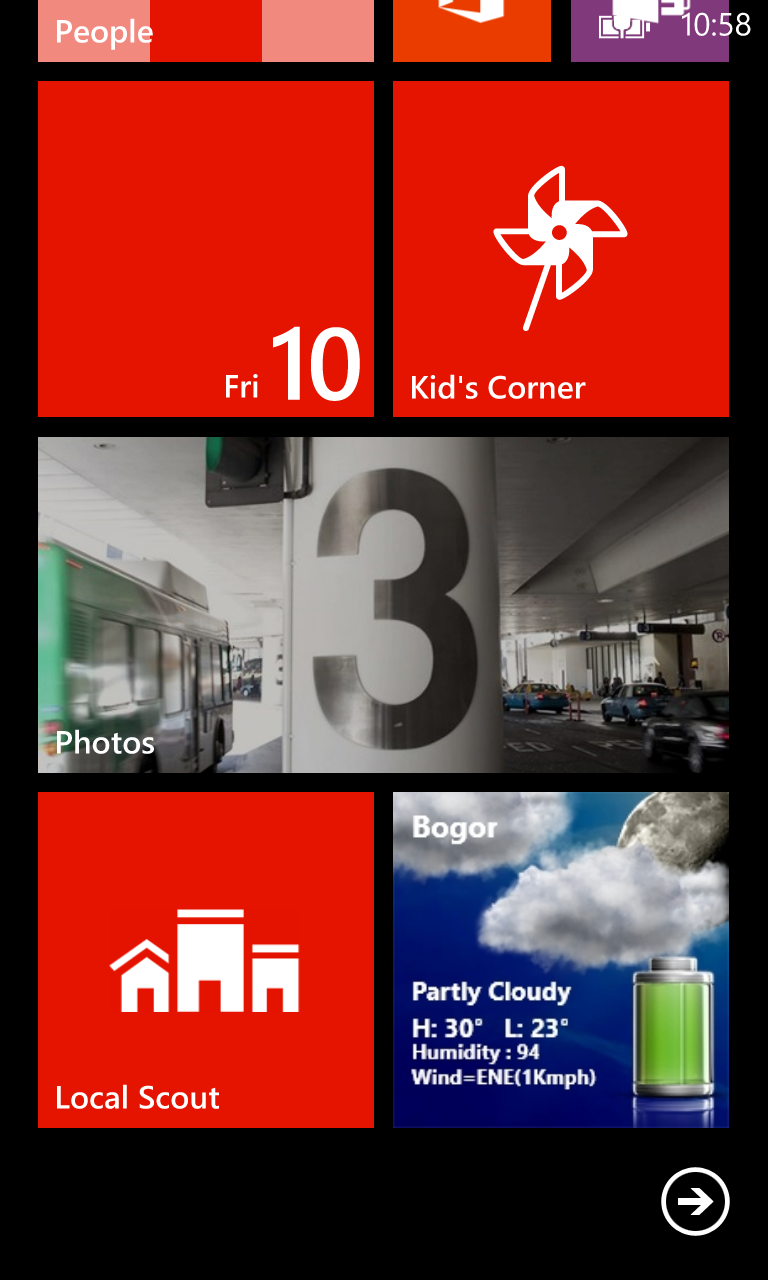Launch Kid's Corner
The width and height of the screenshot is (768, 1280).
[561, 249]
